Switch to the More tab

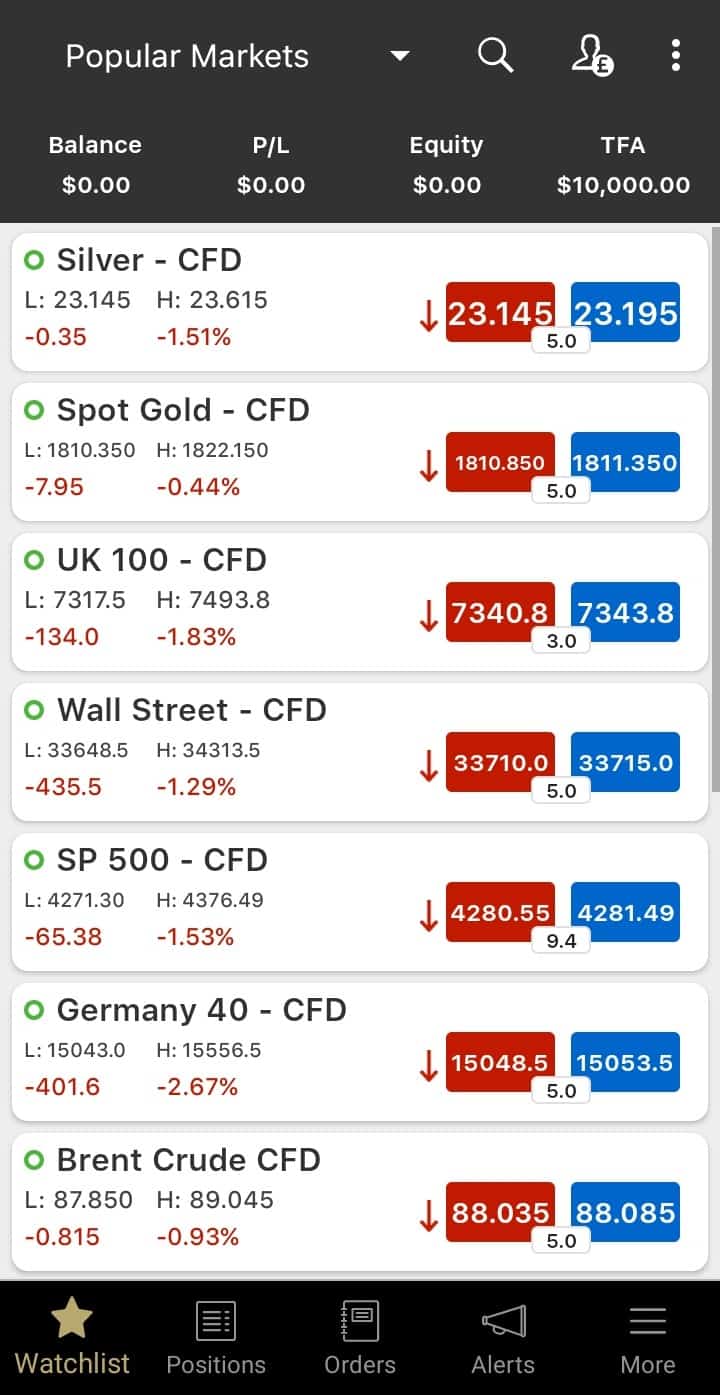648,1335
